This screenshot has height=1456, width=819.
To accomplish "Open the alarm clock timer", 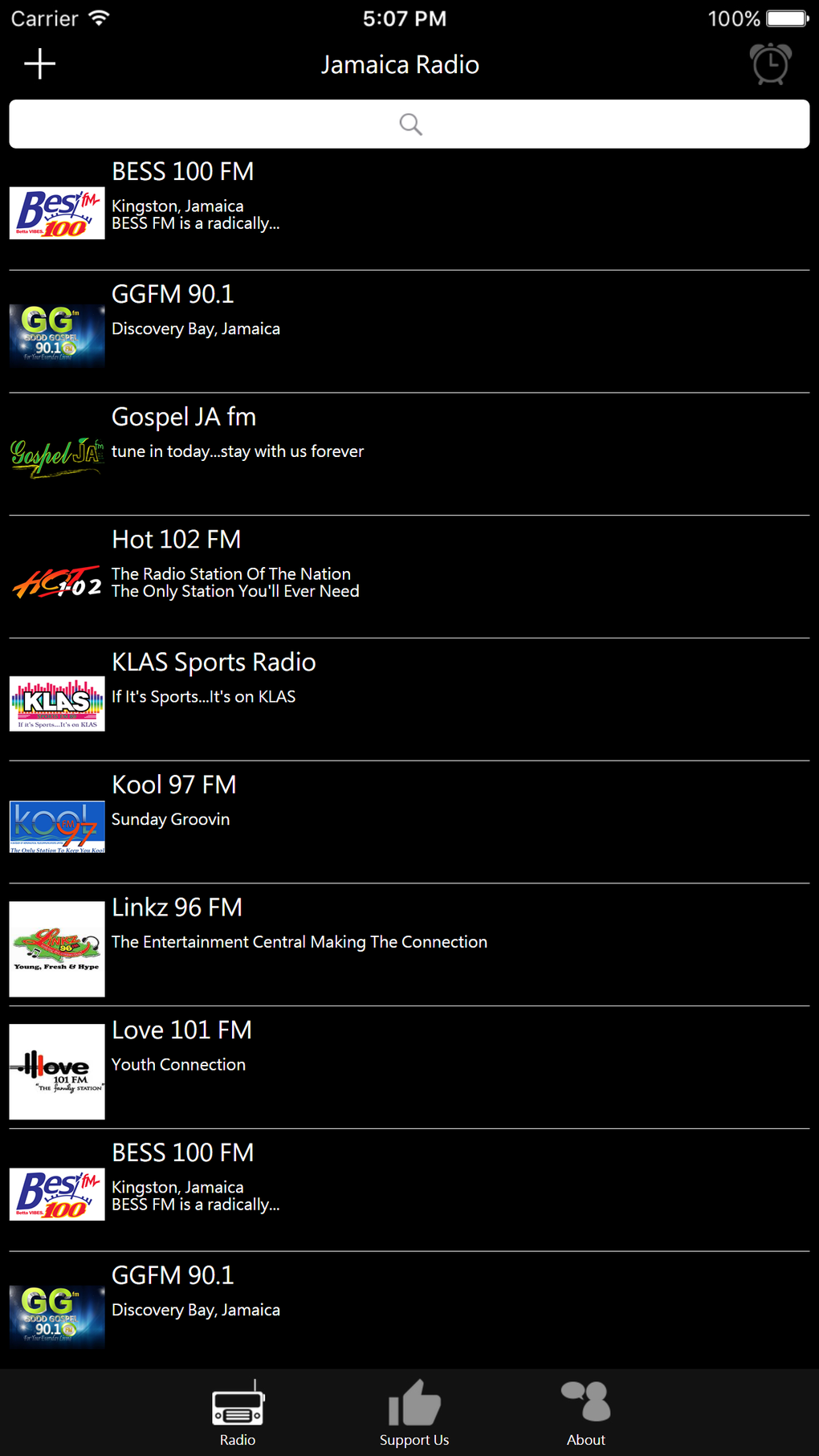I will (x=770, y=64).
